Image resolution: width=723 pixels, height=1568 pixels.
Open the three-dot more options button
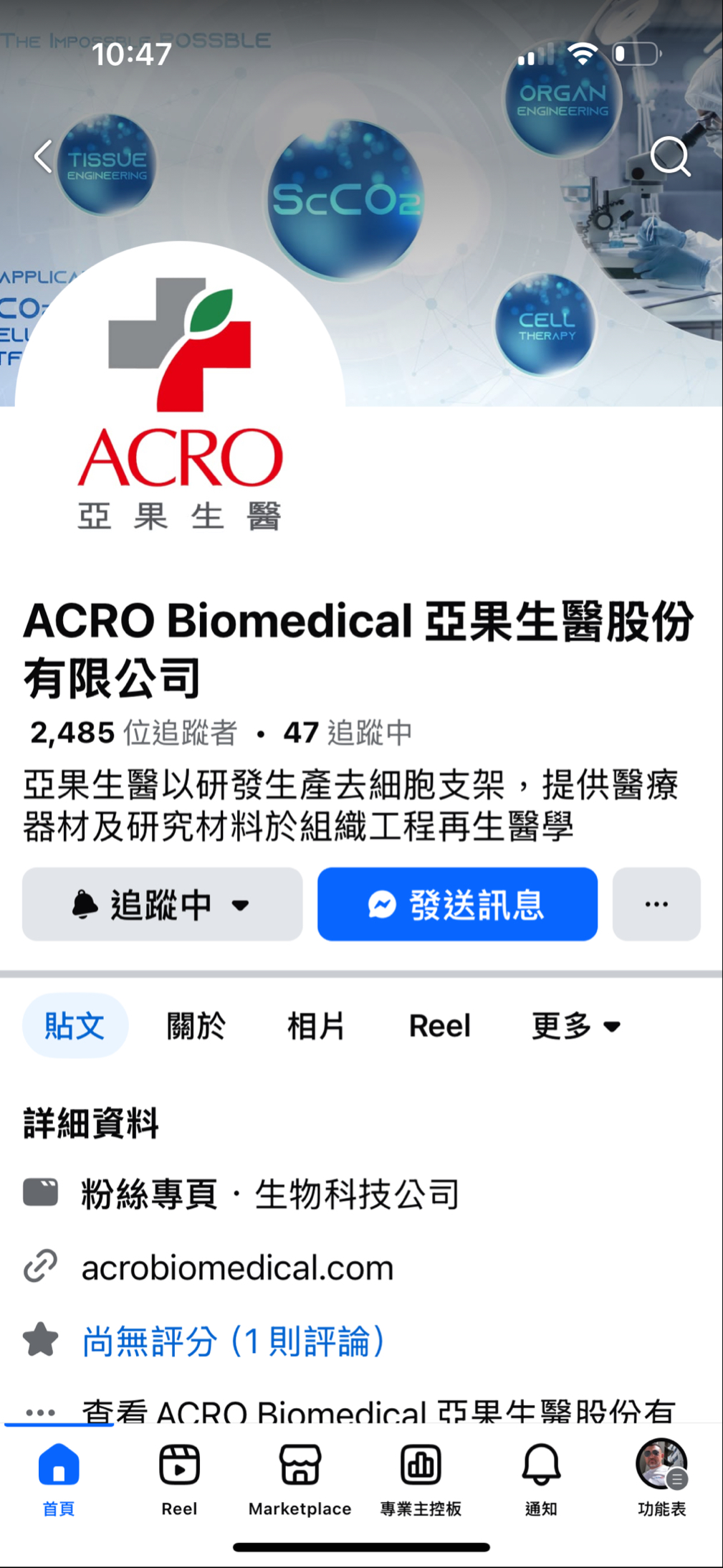pyautogui.click(x=656, y=904)
